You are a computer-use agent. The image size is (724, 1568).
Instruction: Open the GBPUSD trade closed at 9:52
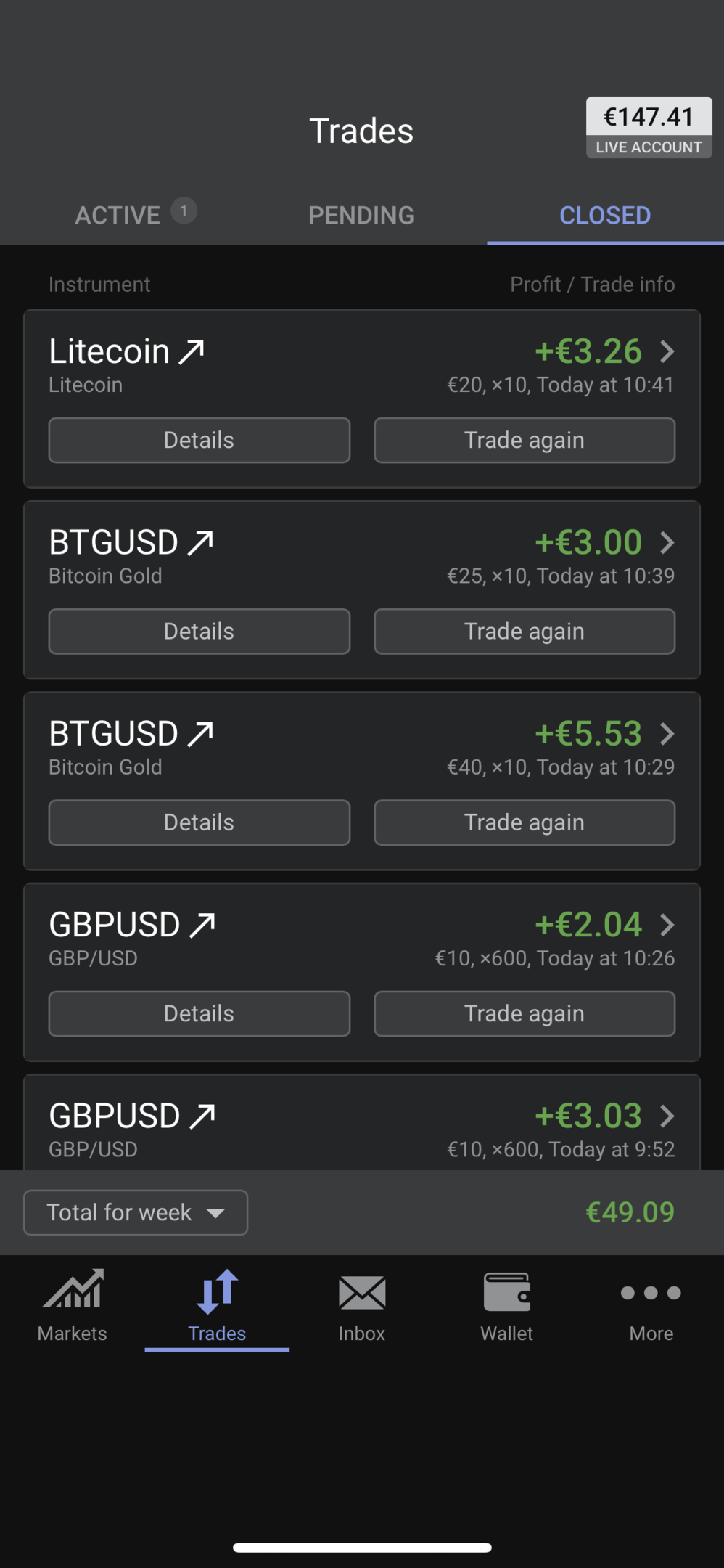tap(361, 1127)
